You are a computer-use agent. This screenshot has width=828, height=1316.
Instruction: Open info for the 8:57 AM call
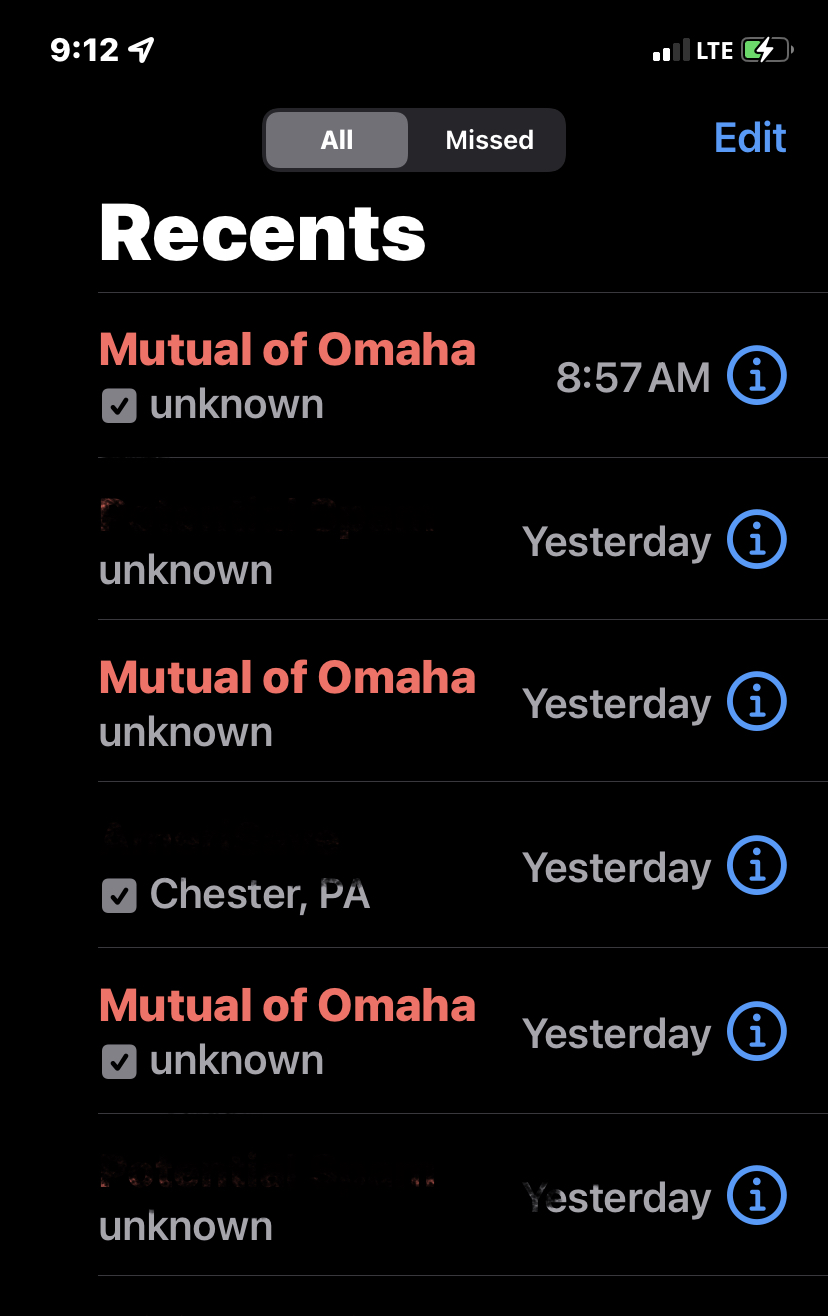pos(757,376)
